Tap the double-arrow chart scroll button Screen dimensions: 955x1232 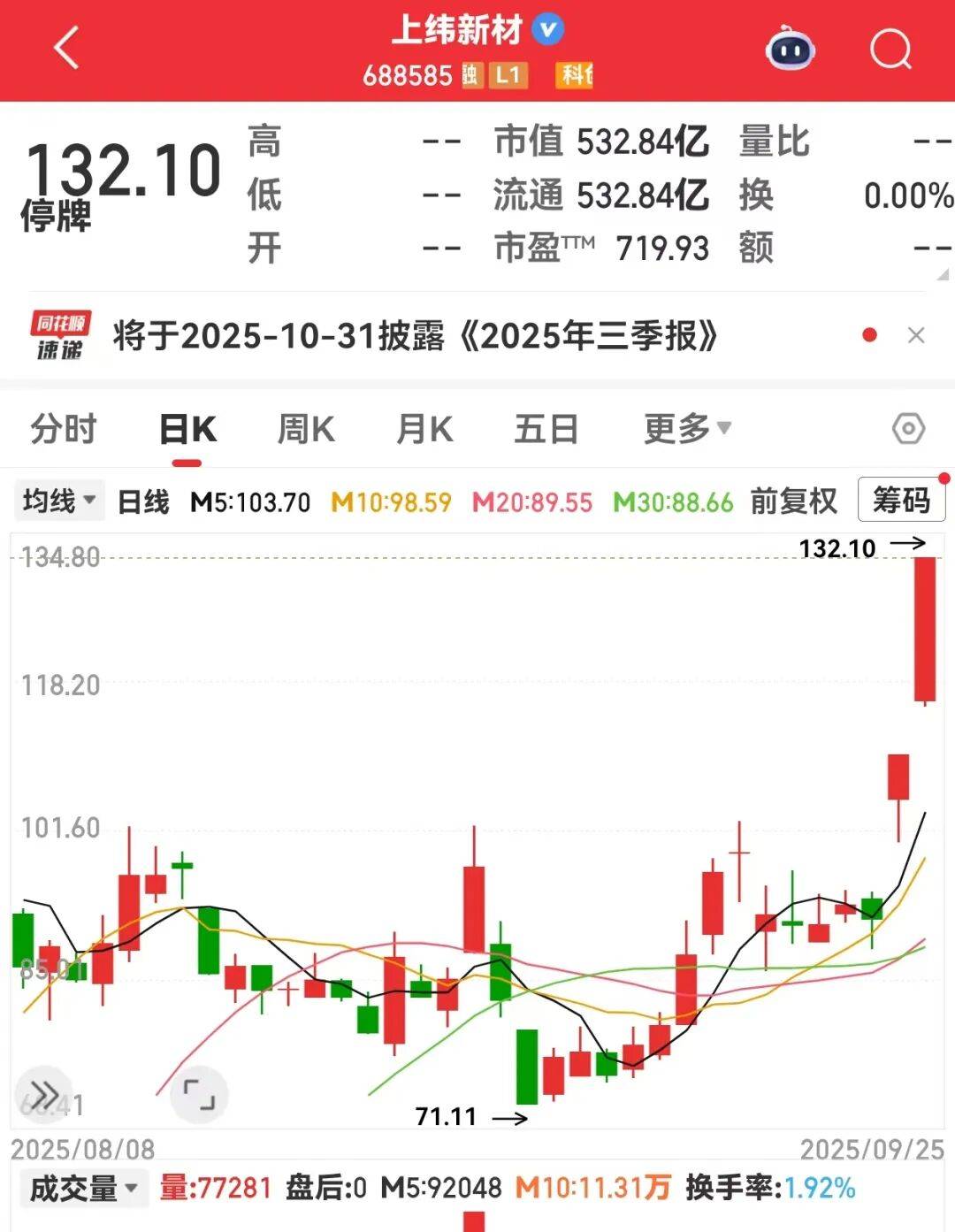(44, 1094)
